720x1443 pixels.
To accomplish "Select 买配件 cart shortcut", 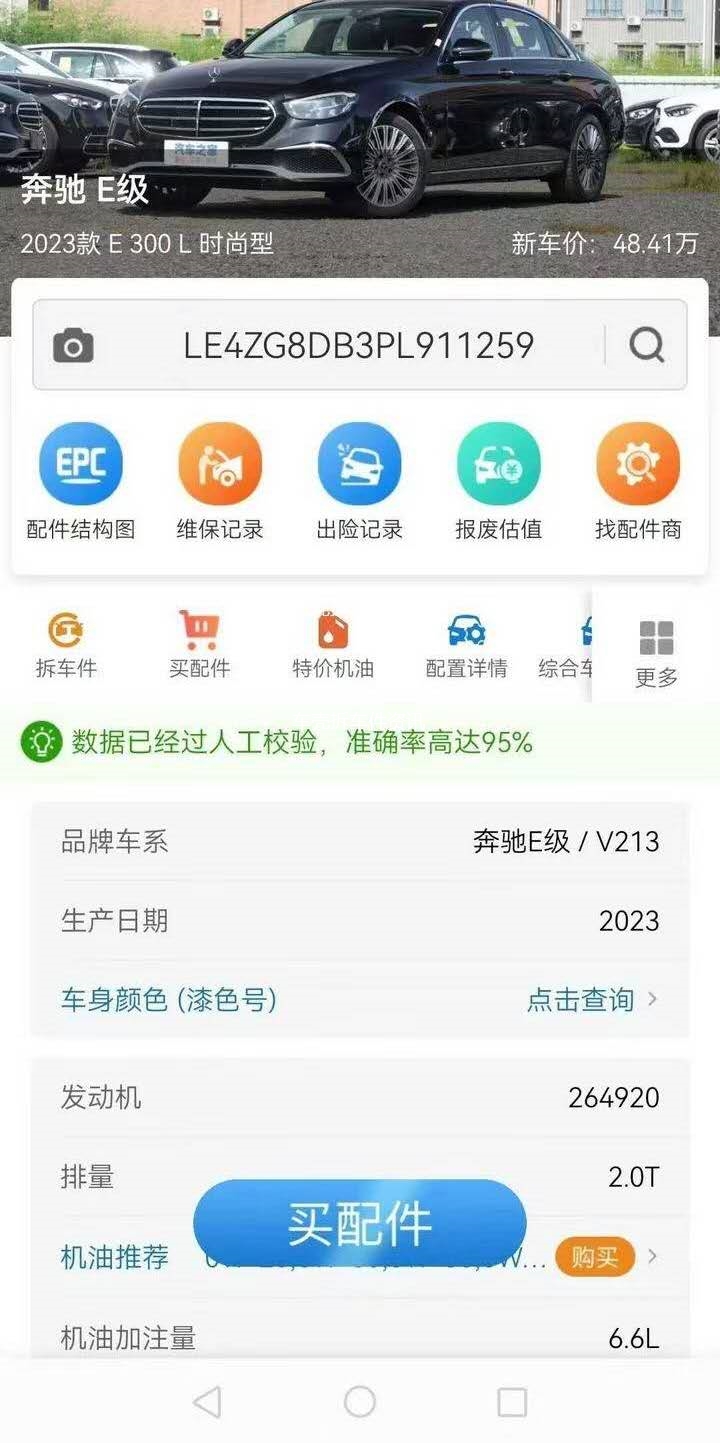I will pos(199,646).
